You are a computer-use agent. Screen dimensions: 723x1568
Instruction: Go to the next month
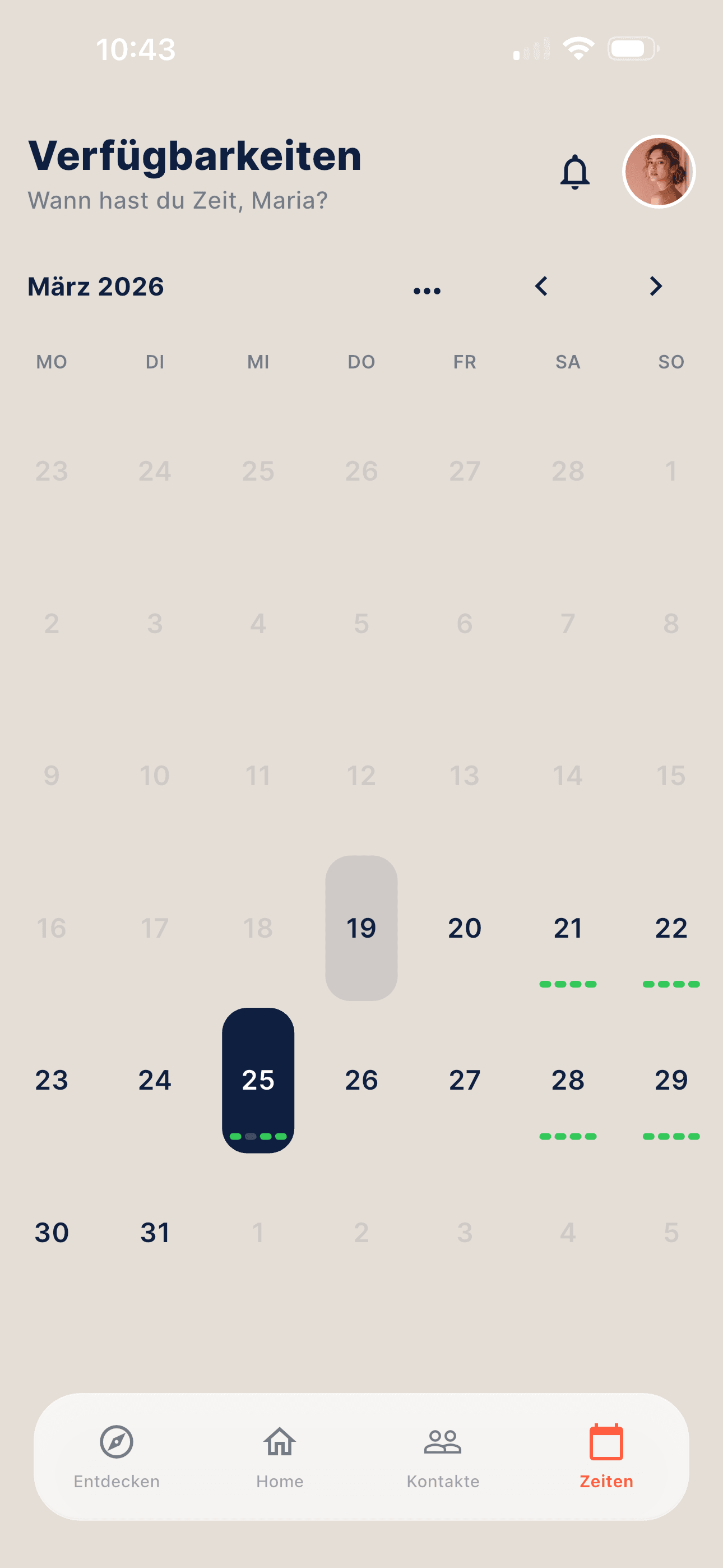pyautogui.click(x=655, y=286)
